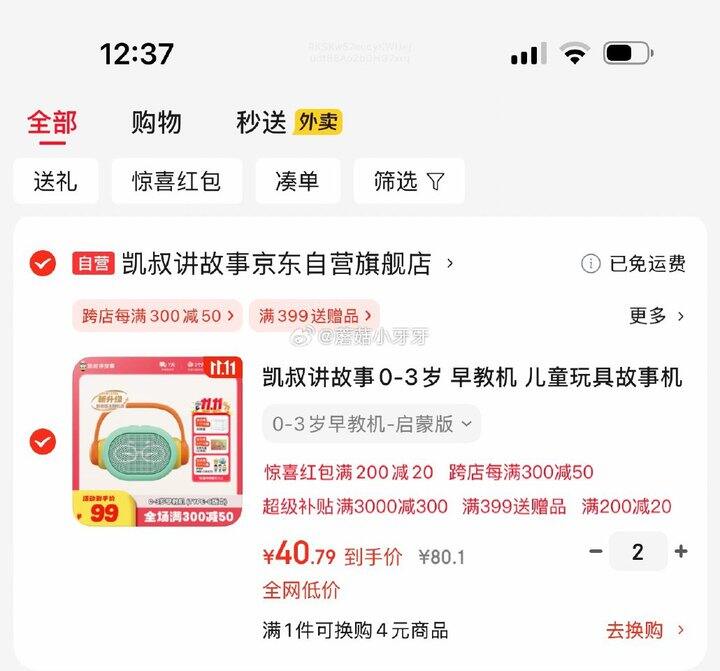Open the 跨店每满300减50 promotion

(158, 316)
